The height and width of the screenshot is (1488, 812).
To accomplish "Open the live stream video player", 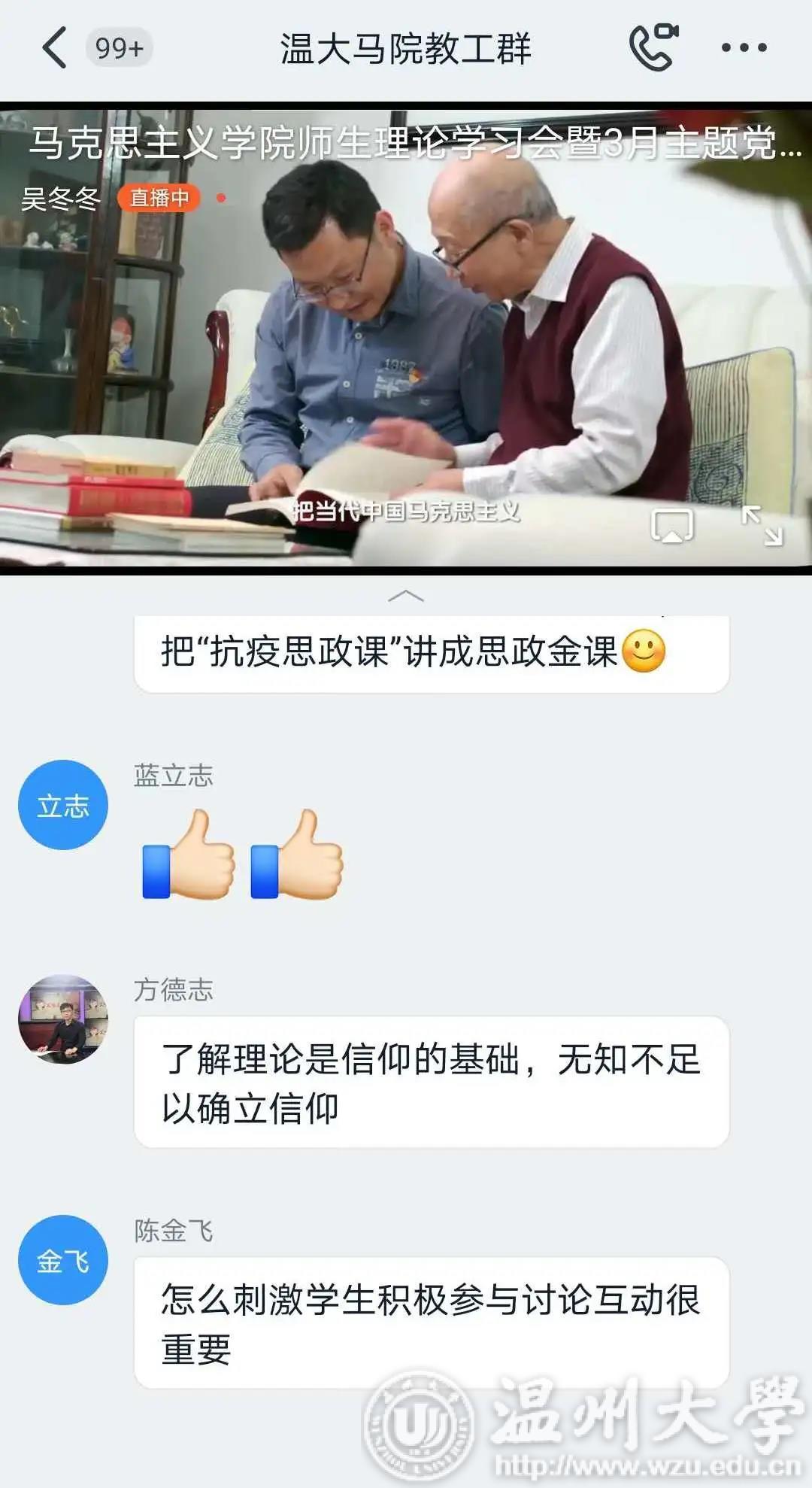I will [406, 339].
